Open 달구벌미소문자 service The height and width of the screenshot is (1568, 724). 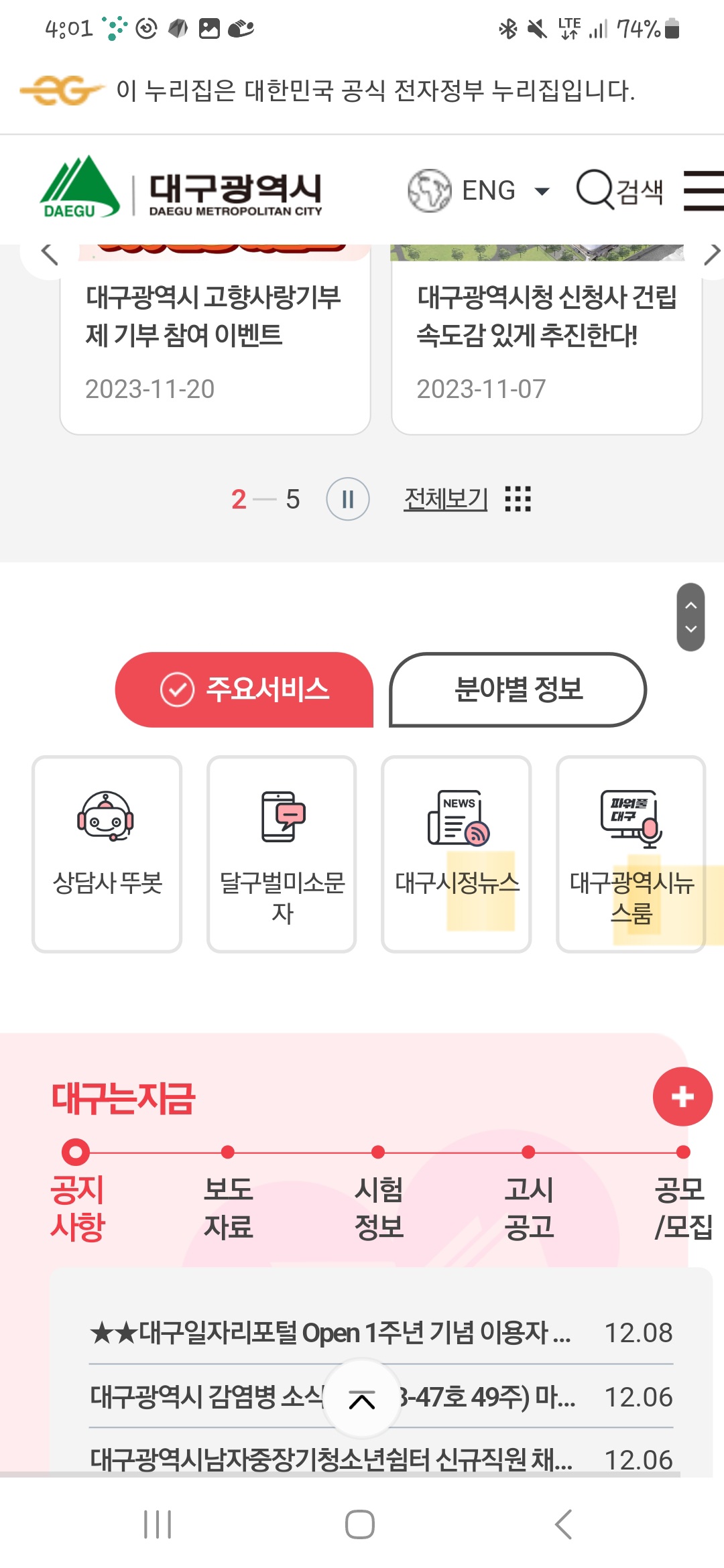pos(282,854)
